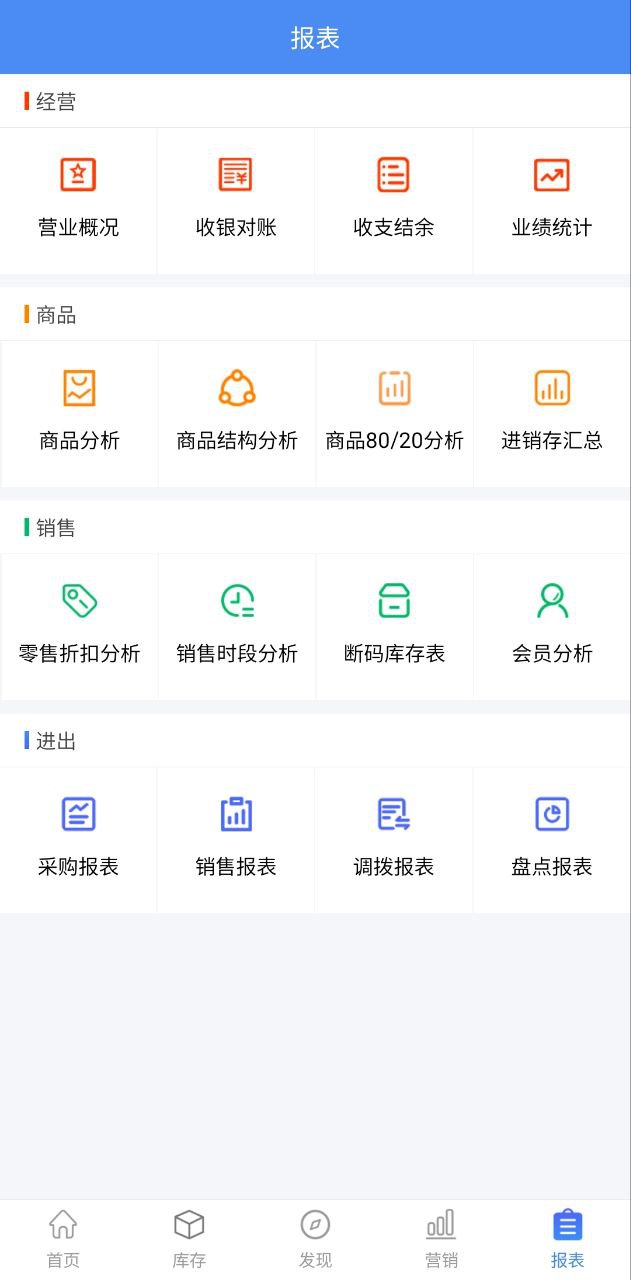The width and height of the screenshot is (631, 1280).
Task: Open 商品结构分析
Action: coord(237,414)
